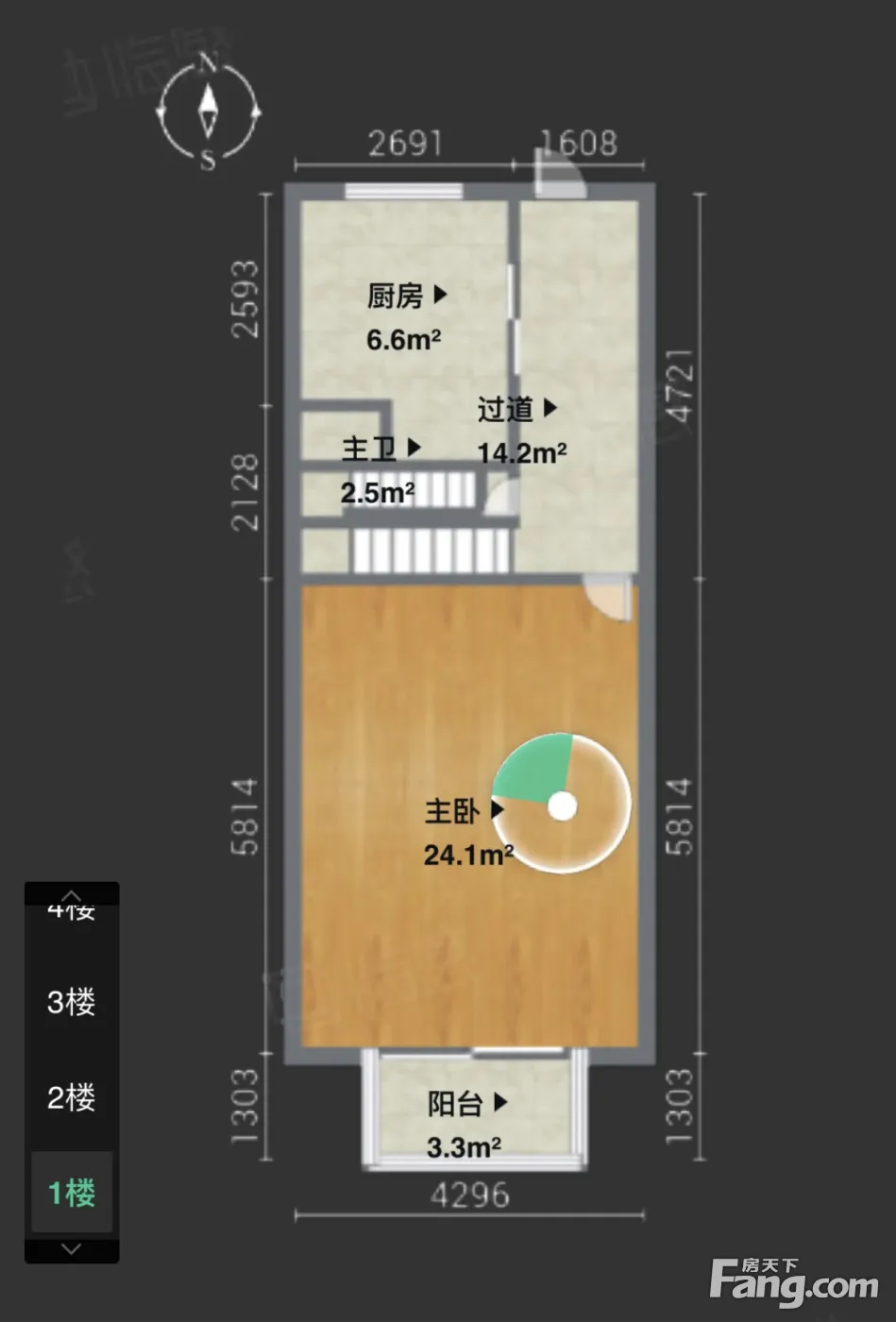Tap the up chevron in the floor selector
This screenshot has width=896, height=1322.
click(x=72, y=893)
